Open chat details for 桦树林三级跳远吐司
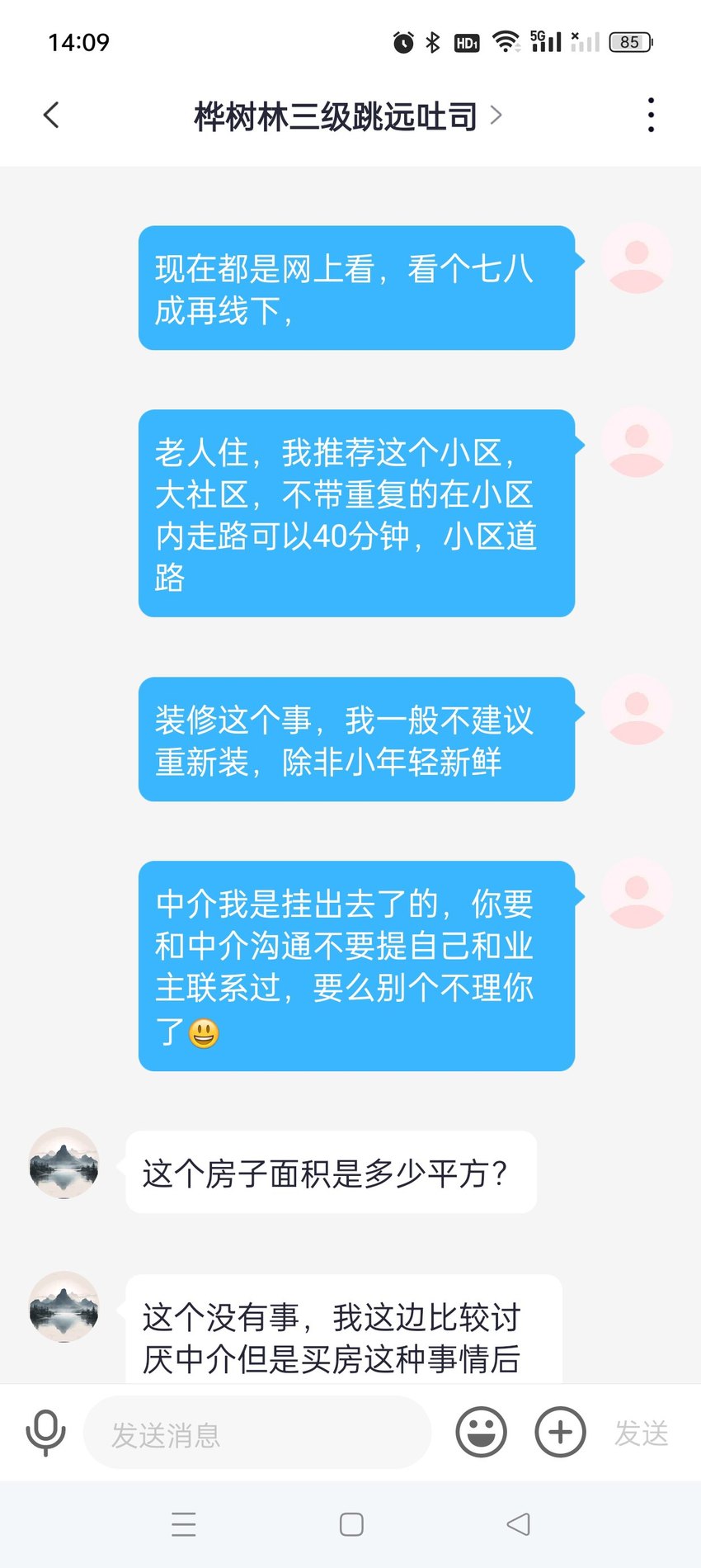The image size is (701, 1568). tap(347, 116)
